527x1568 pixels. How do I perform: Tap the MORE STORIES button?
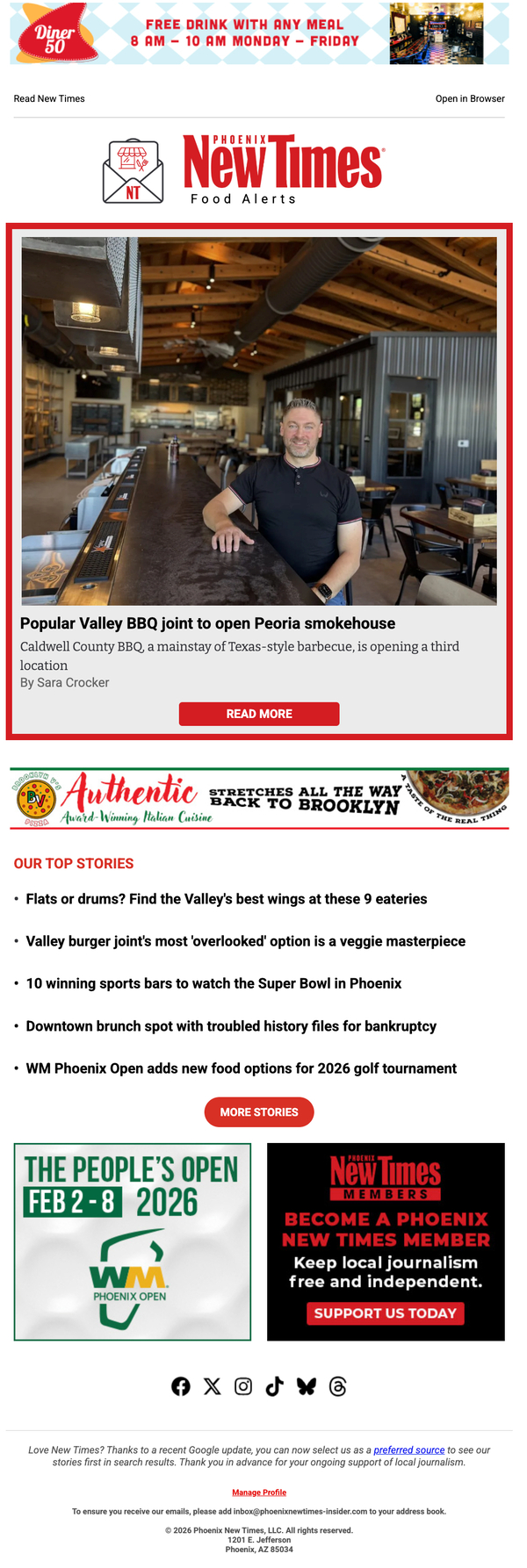coord(259,1111)
